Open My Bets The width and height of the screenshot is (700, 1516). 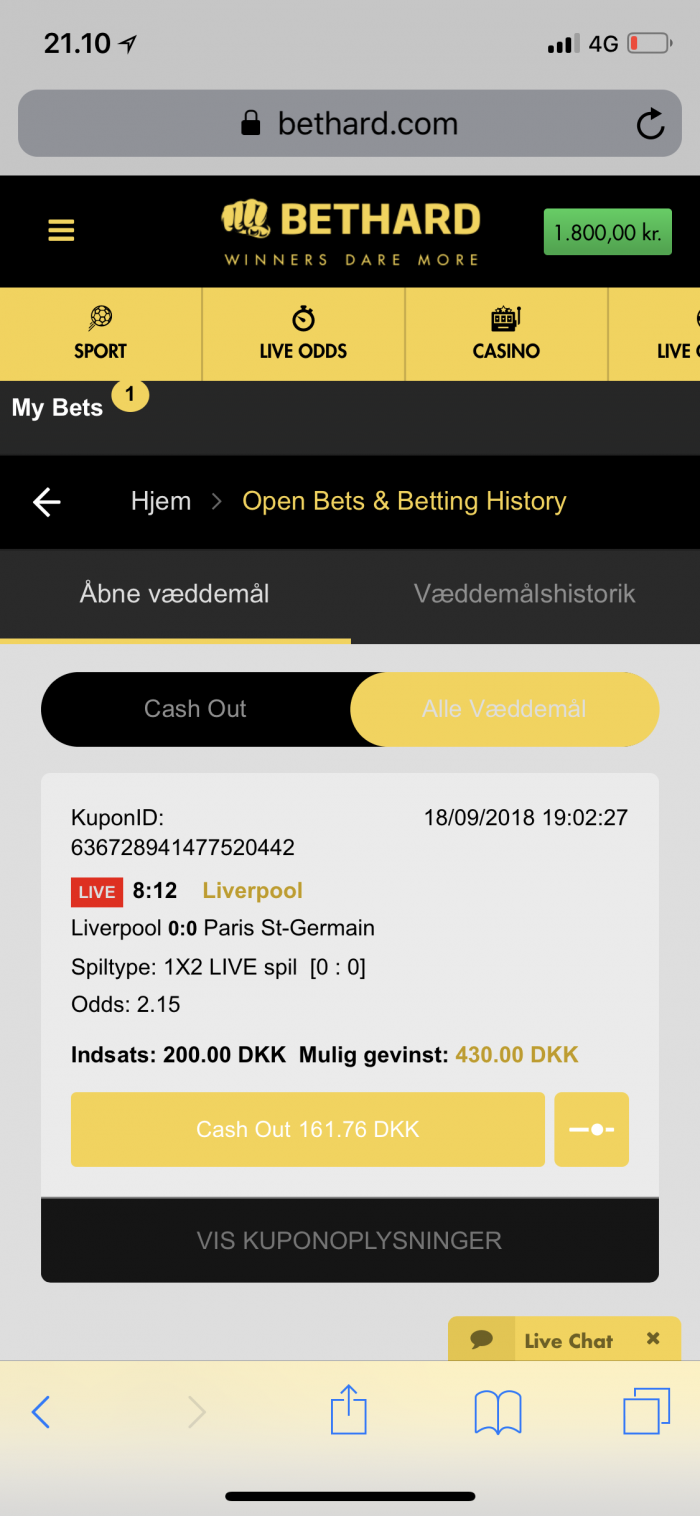click(58, 408)
